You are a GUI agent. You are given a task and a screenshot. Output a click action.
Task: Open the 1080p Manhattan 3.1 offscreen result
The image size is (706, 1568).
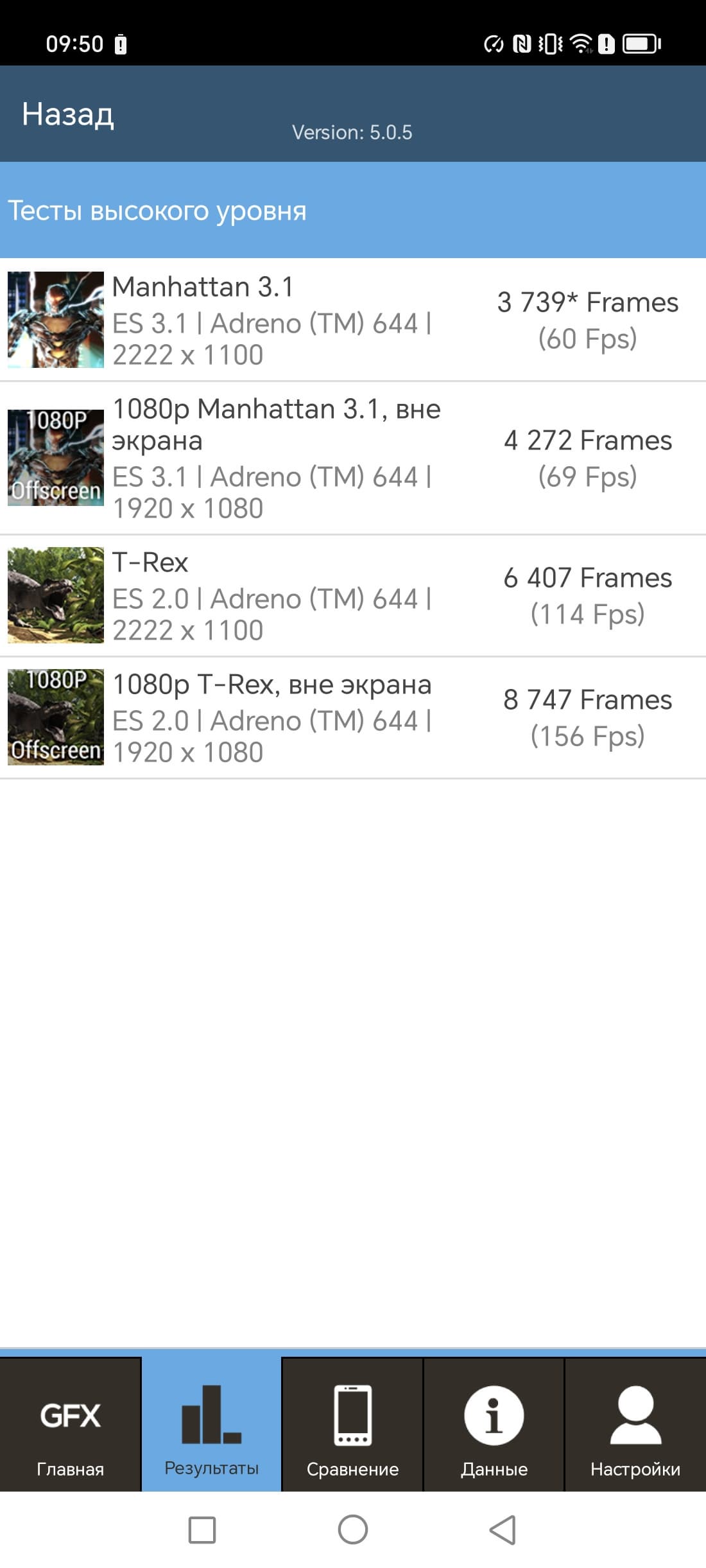tap(353, 458)
